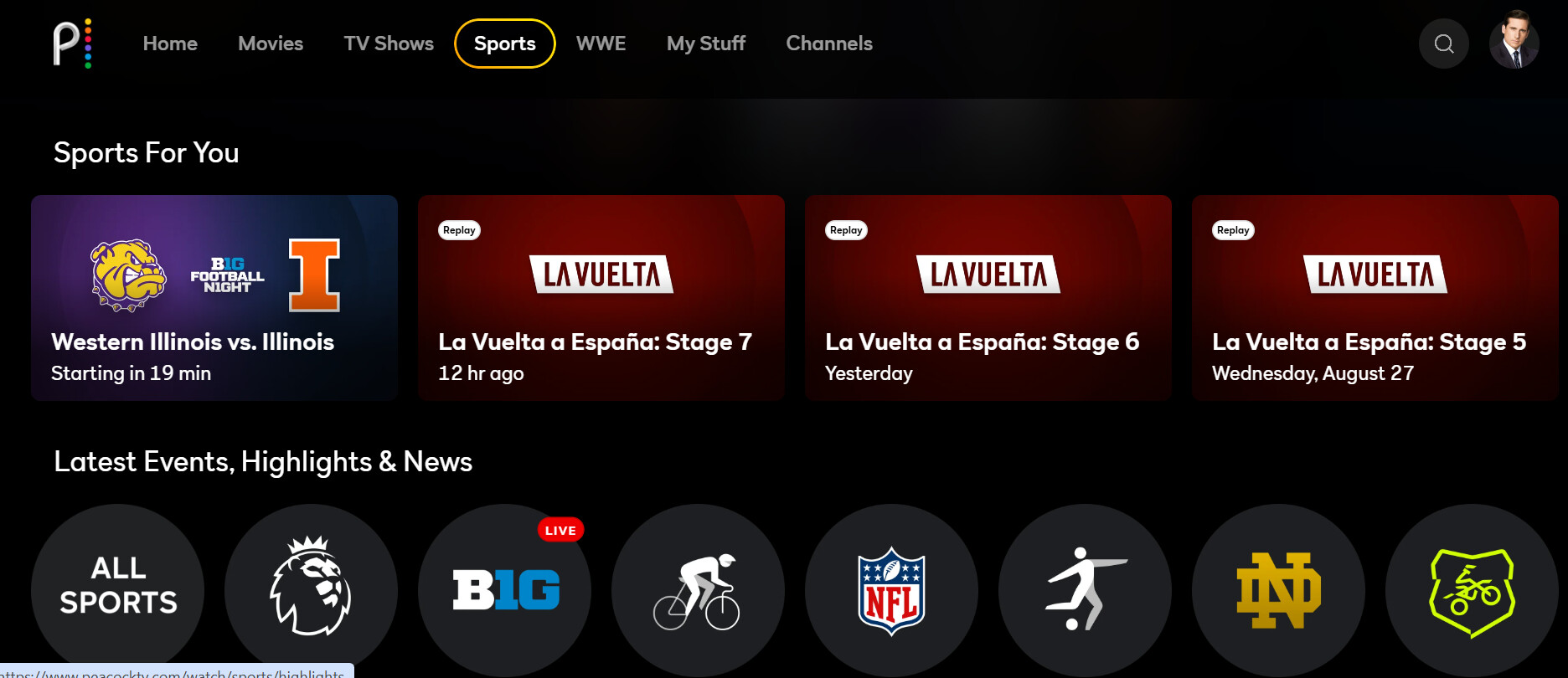Open the NFL category circle
Screen dimensions: 1568x678
[x=891, y=589]
